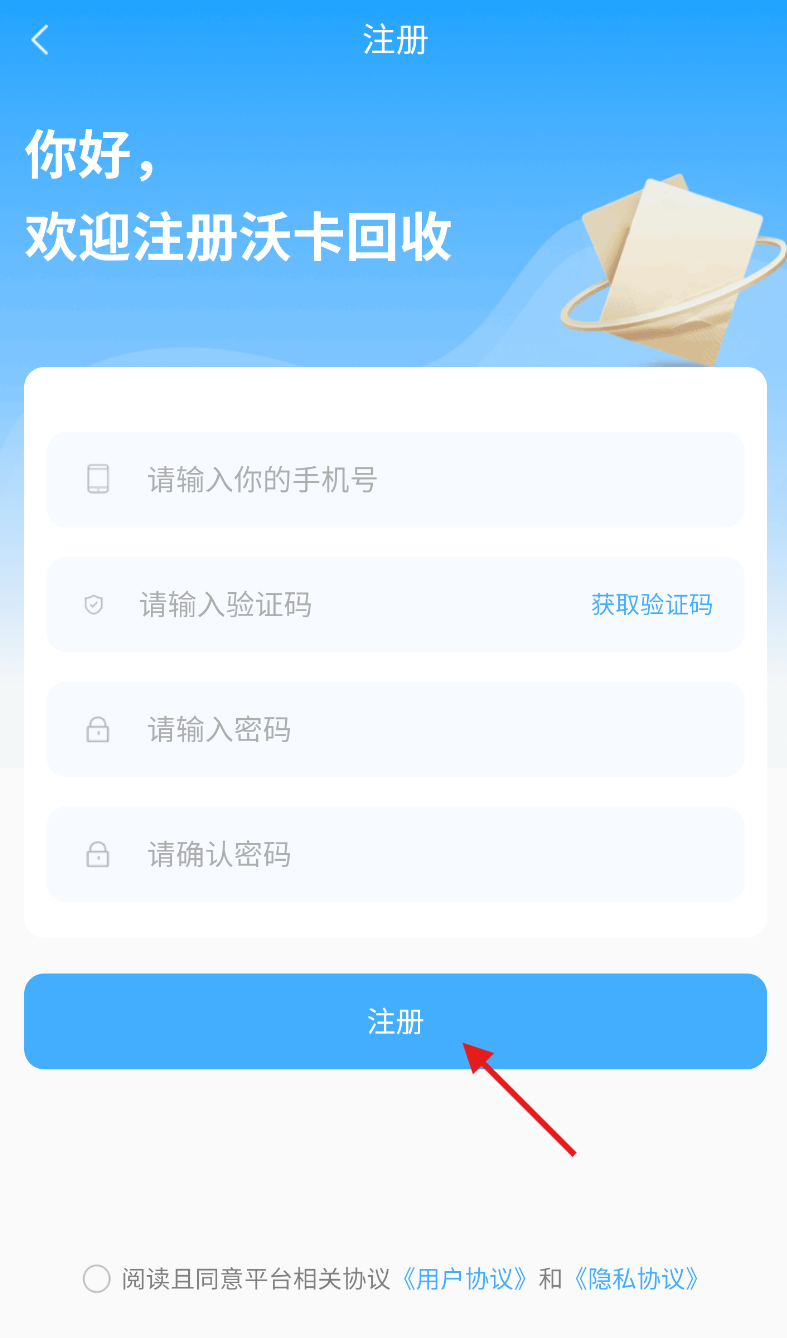Check the agree to platform agreements circle
The image size is (787, 1338).
(97, 1279)
